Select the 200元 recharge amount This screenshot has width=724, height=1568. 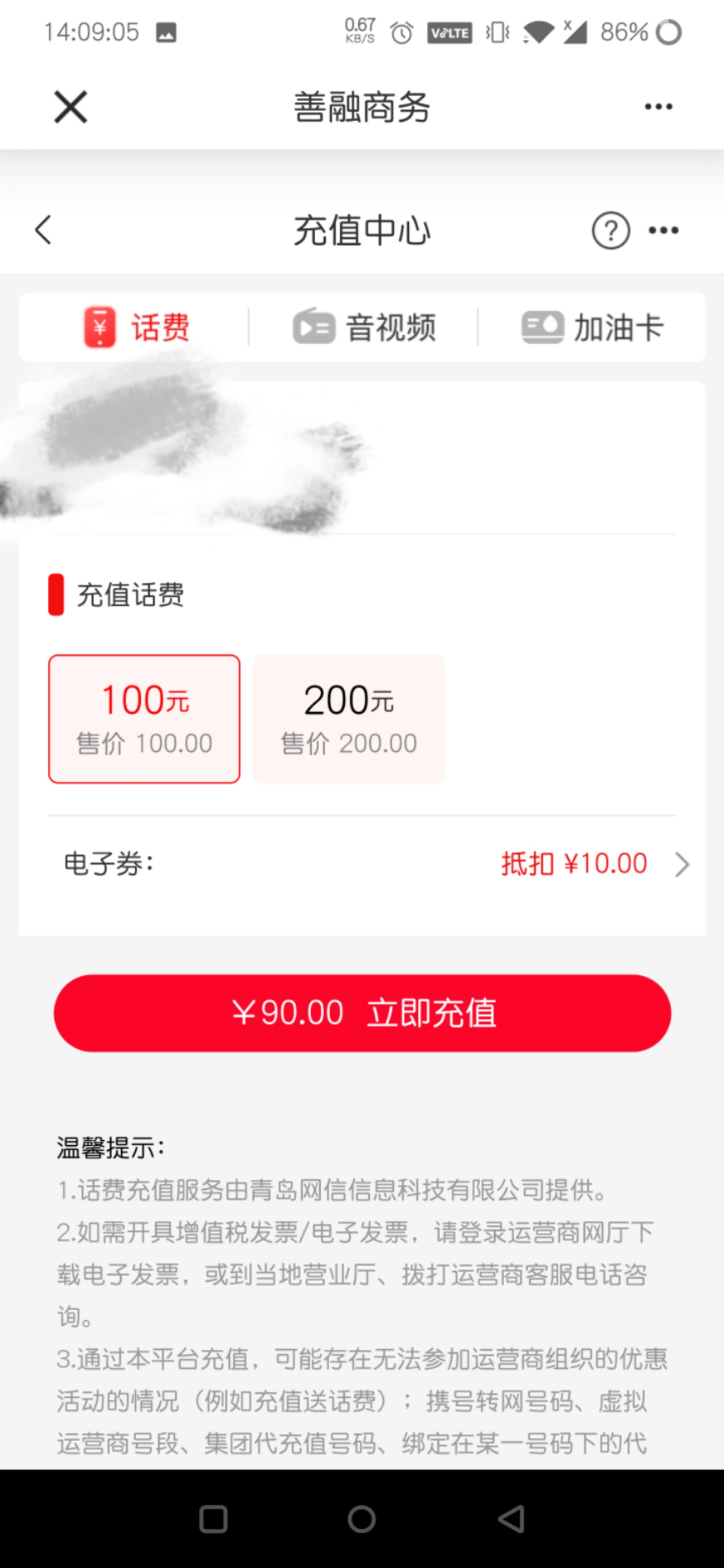point(348,719)
